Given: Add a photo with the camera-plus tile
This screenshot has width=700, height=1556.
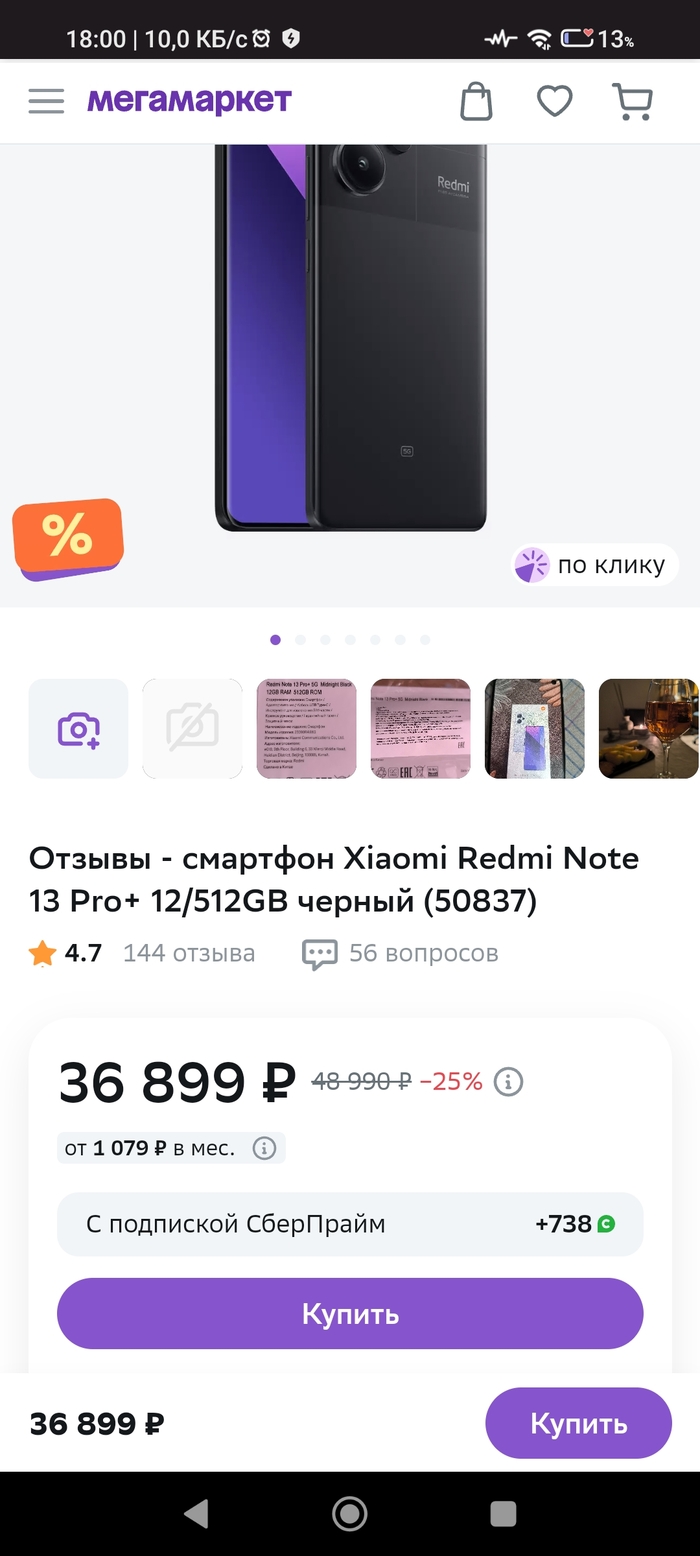Looking at the screenshot, I should pyautogui.click(x=78, y=729).
